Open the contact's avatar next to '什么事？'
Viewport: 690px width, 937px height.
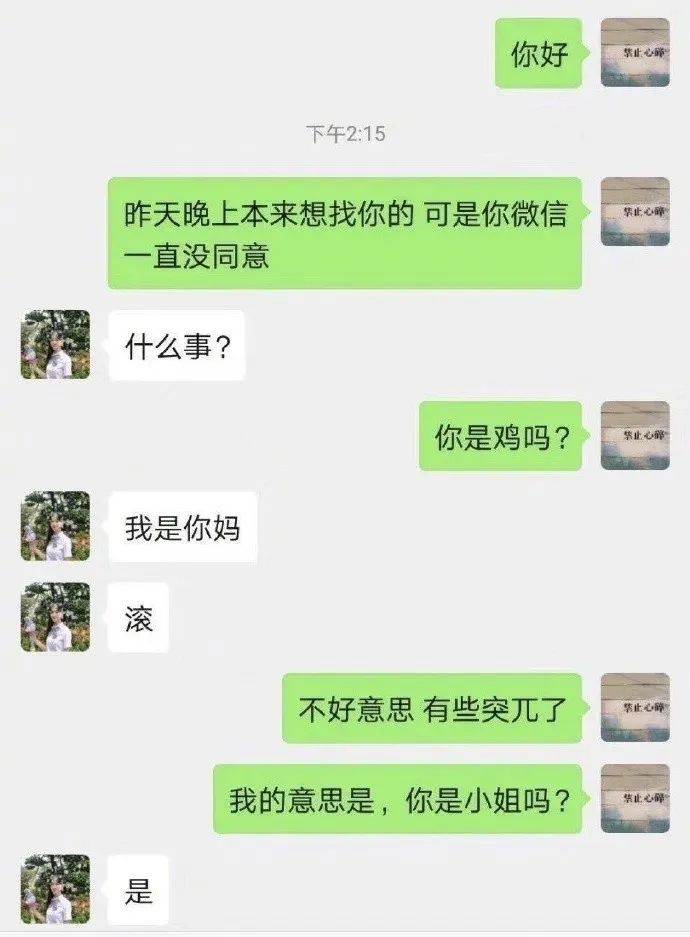tap(56, 344)
